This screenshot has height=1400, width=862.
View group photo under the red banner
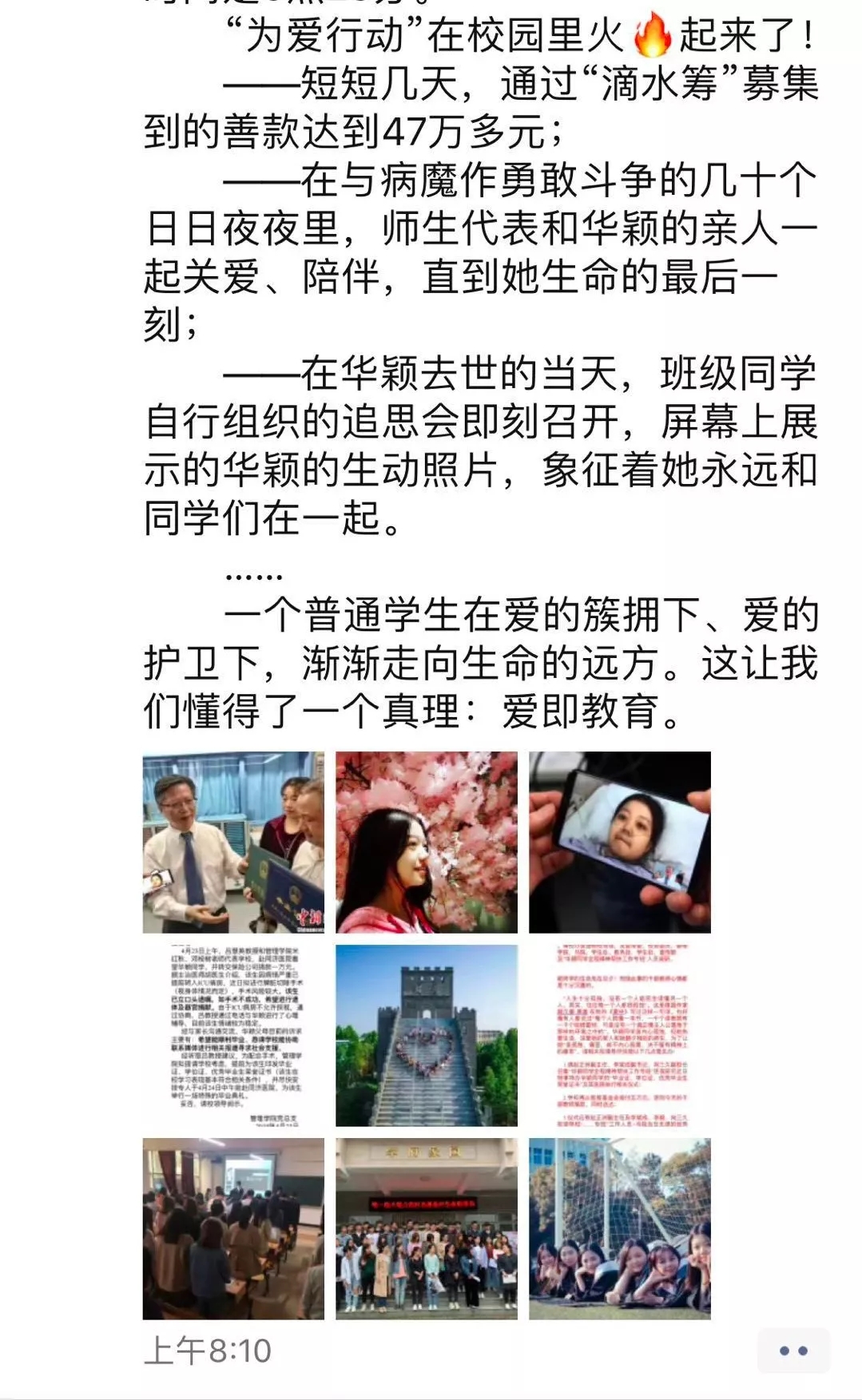[x=427, y=1229]
